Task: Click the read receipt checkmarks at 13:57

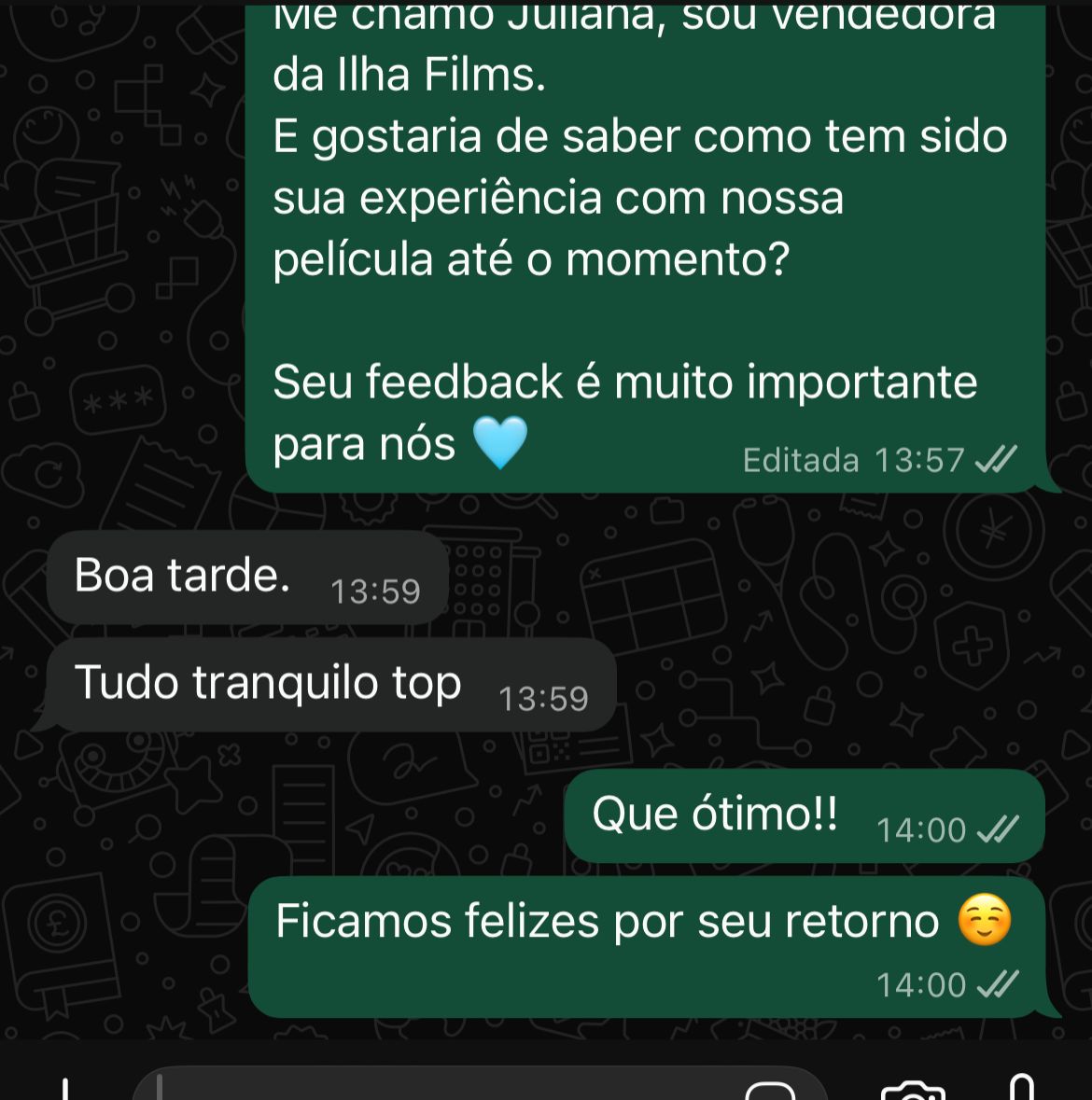Action: [x=997, y=458]
